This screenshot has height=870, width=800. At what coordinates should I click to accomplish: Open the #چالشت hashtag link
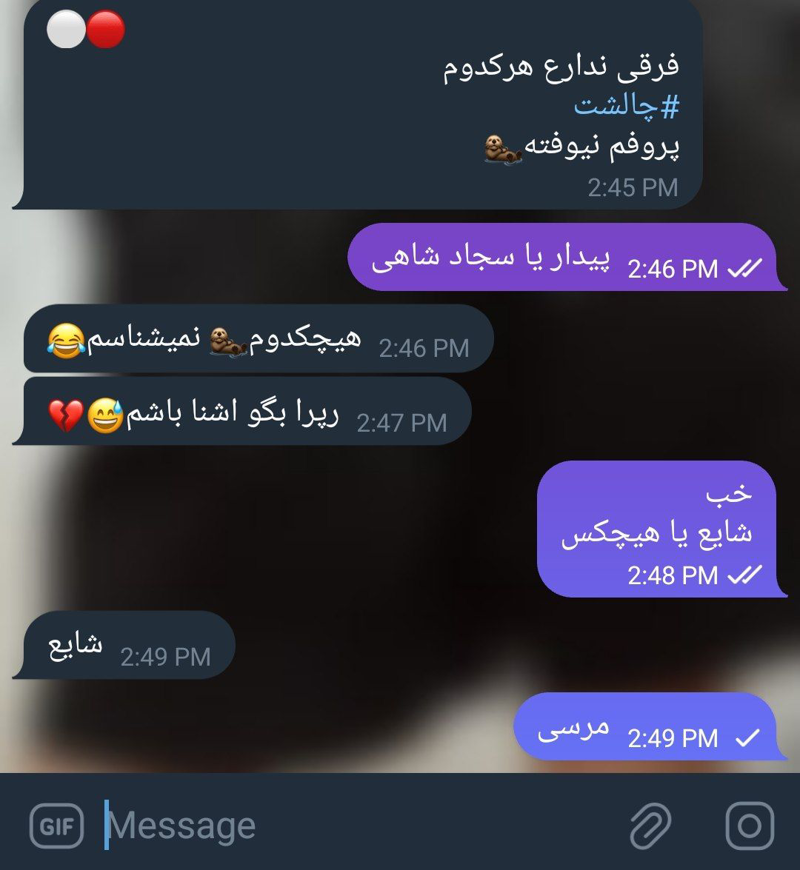[626, 106]
